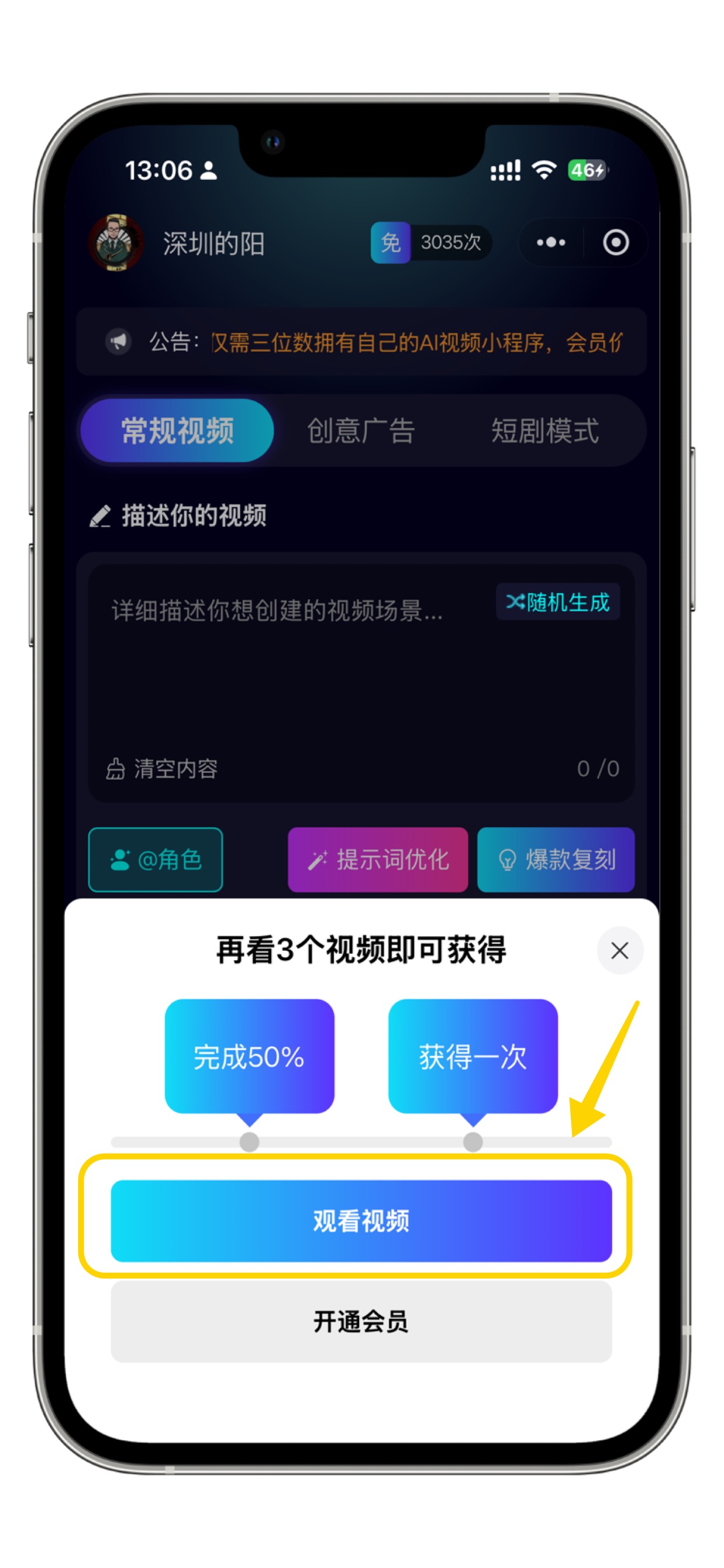724x1568 pixels.
Task: Clear the text with 清空内容
Action: tap(163, 769)
